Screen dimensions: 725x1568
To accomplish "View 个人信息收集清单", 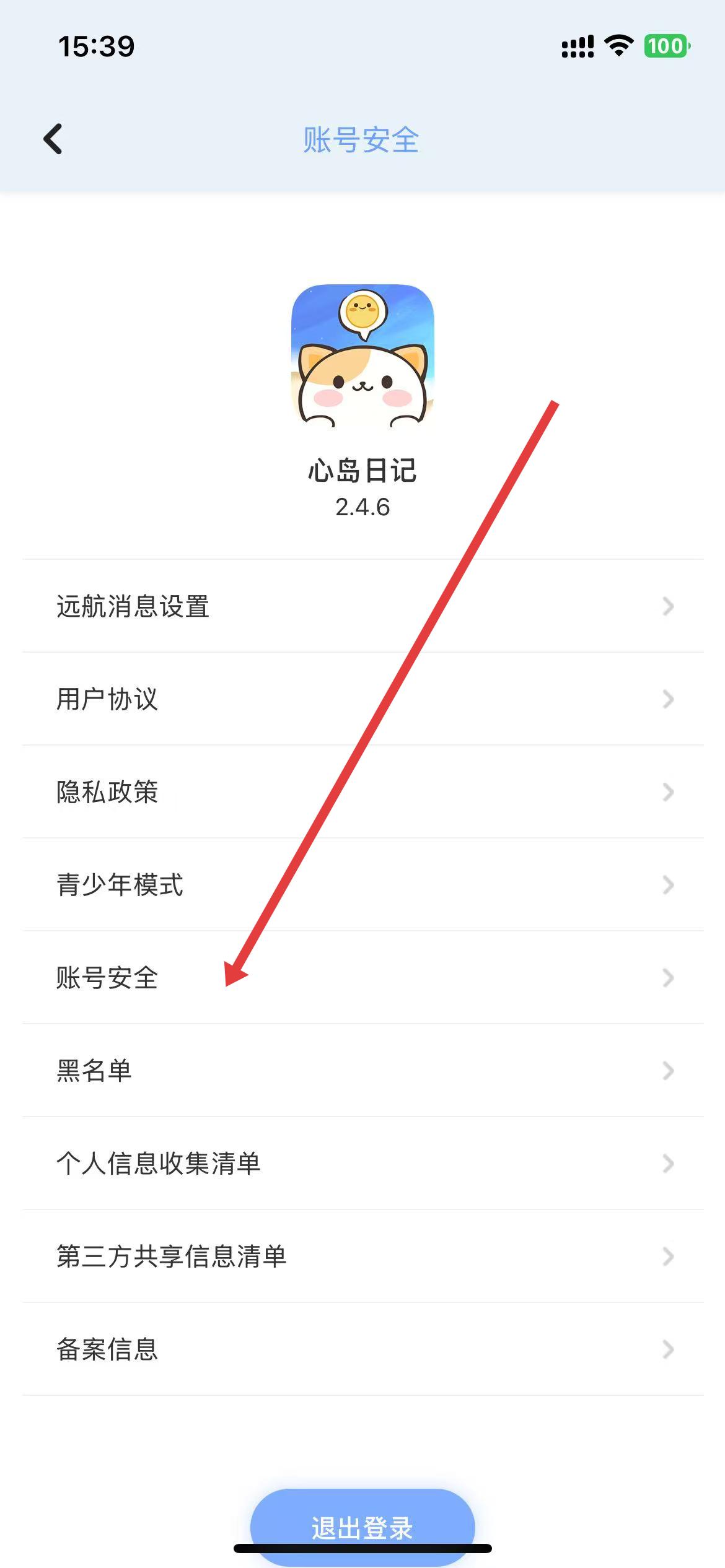I will click(362, 1164).
